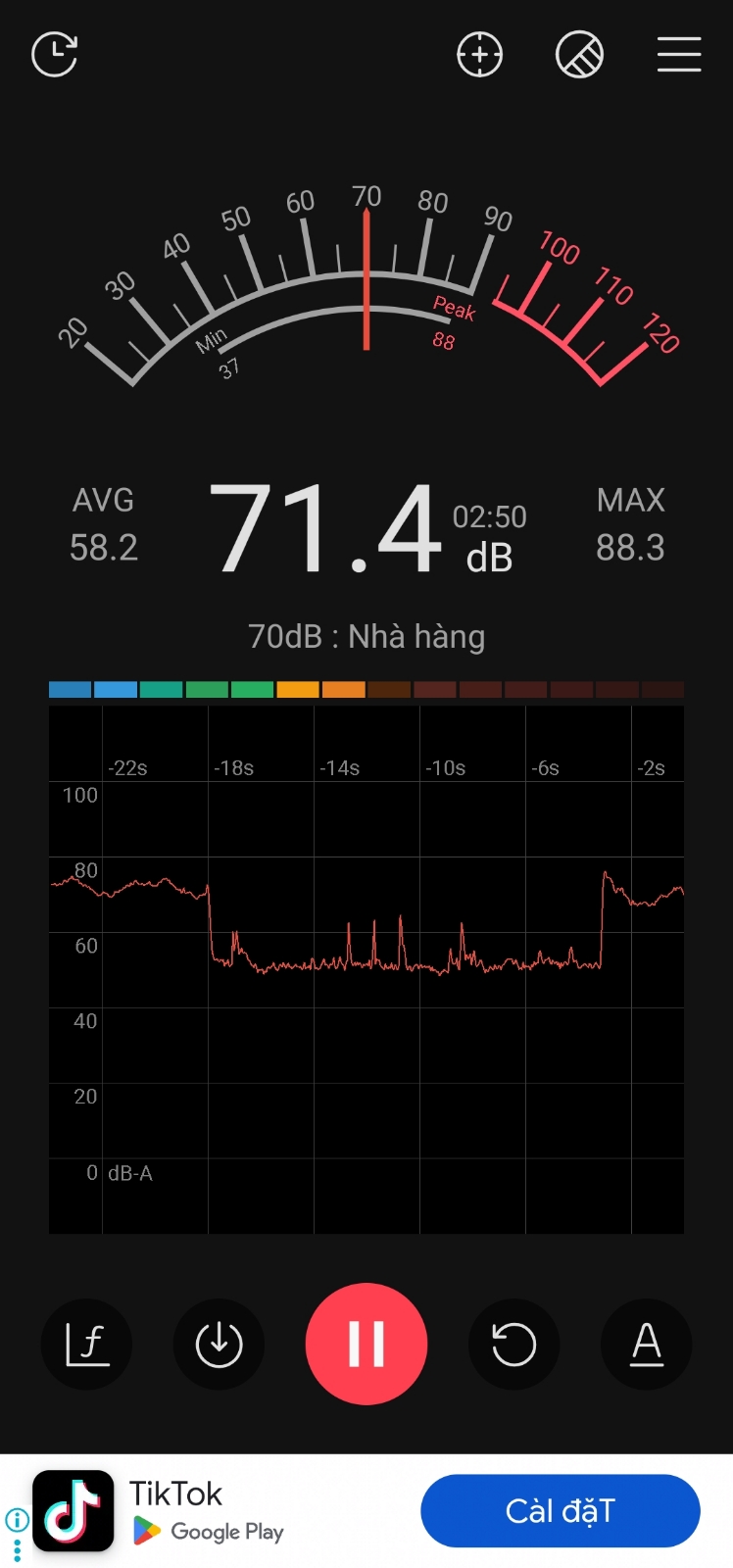Pause the sound measurement

[366, 1344]
